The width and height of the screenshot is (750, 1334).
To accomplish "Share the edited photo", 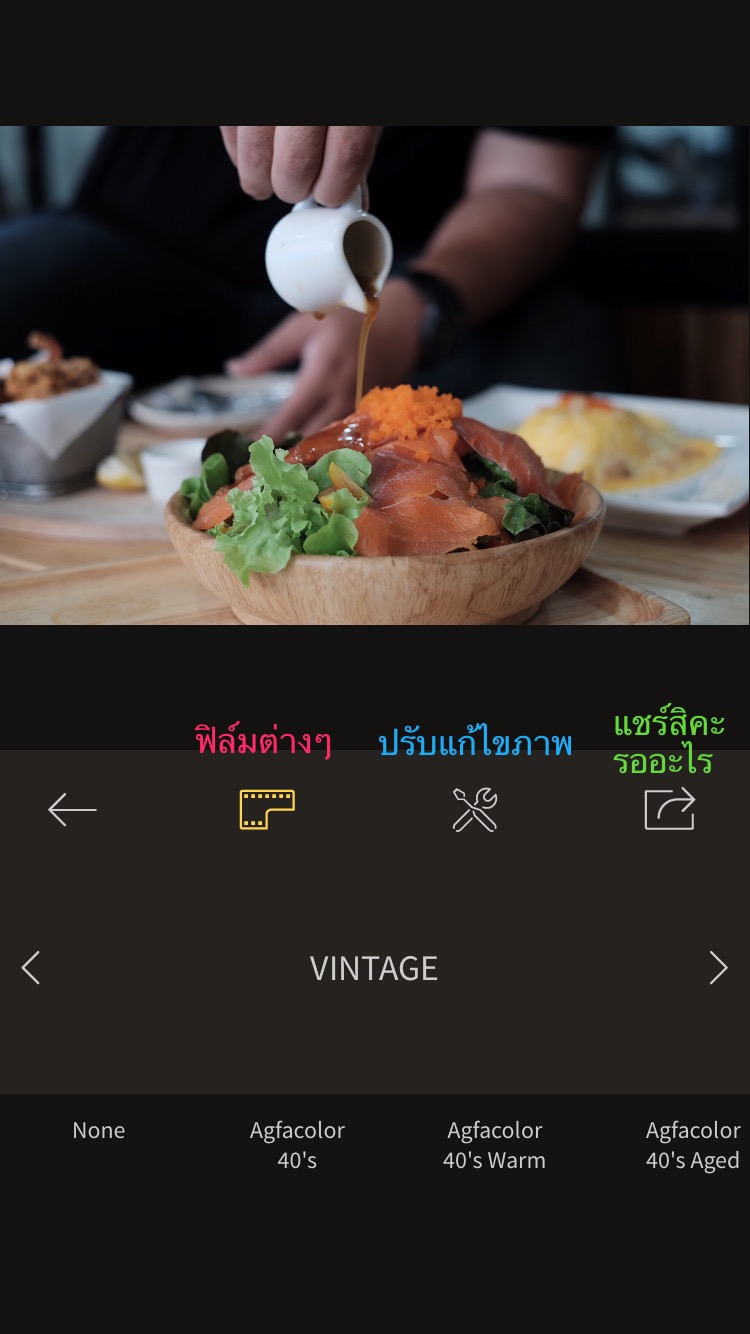I will 669,809.
